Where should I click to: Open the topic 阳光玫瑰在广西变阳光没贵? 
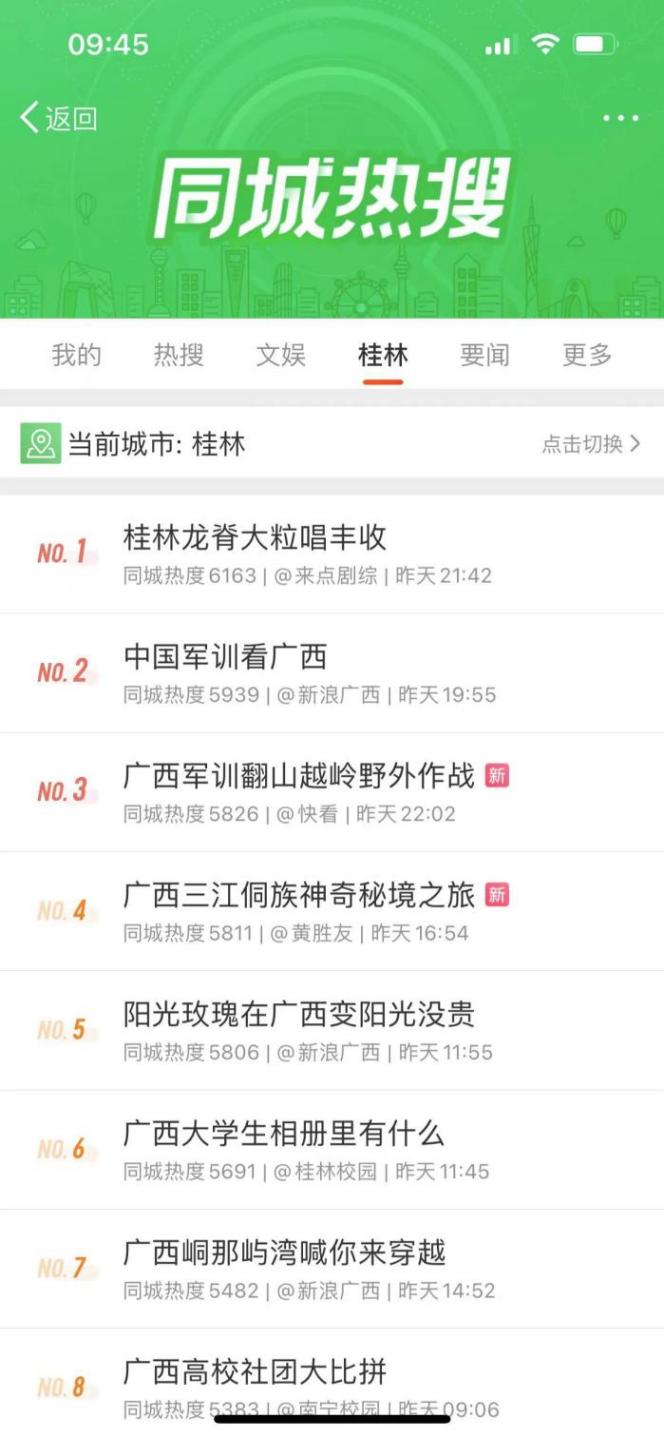(298, 1014)
